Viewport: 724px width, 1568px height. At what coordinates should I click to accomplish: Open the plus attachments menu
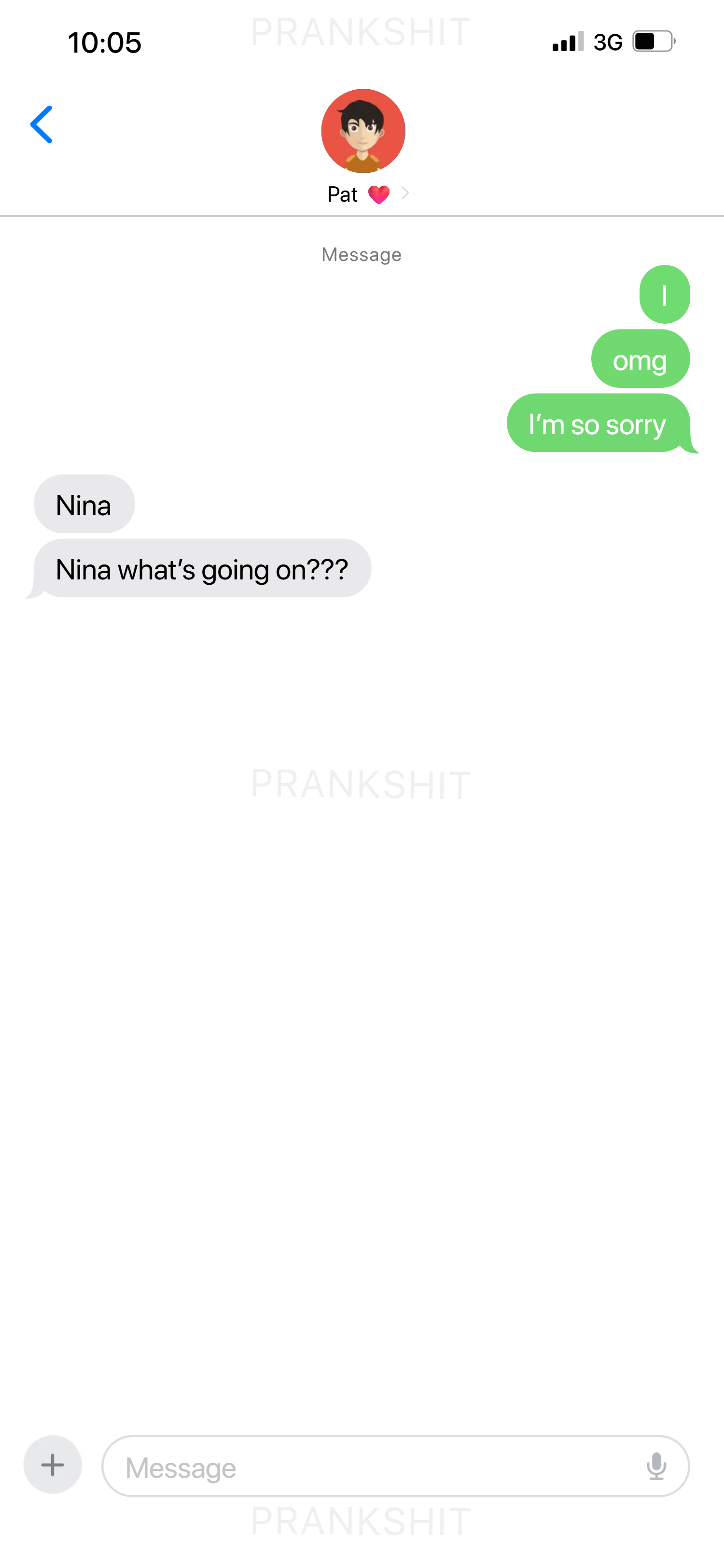pyautogui.click(x=53, y=1465)
